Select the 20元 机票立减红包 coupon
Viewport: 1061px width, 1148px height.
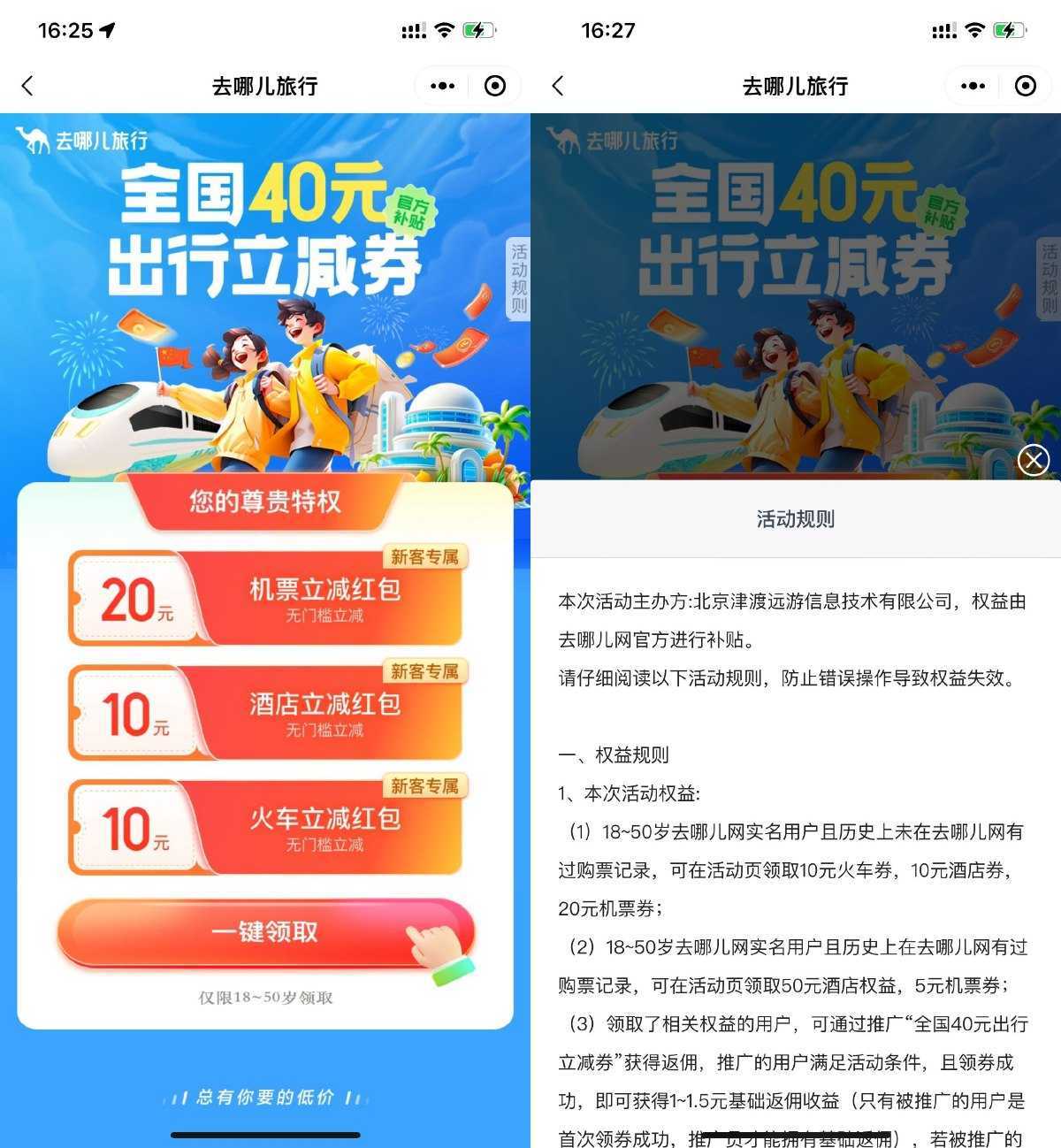pyautogui.click(x=265, y=599)
